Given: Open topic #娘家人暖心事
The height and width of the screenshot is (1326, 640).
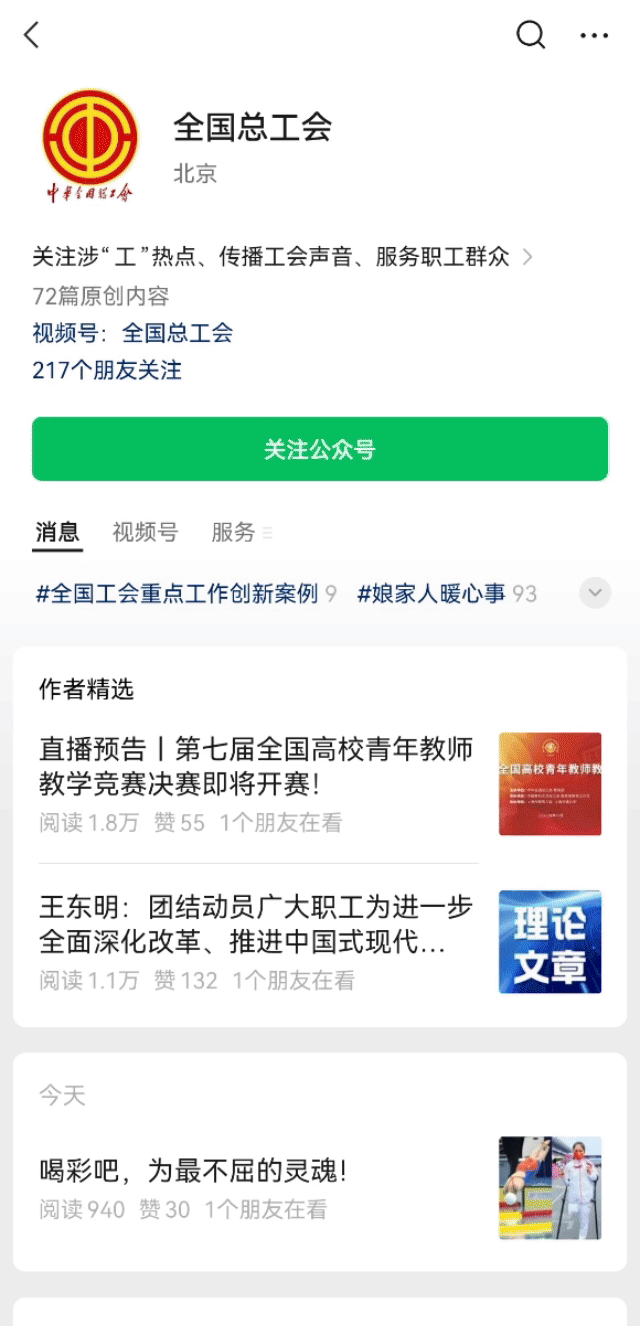Looking at the screenshot, I should click(x=447, y=594).
